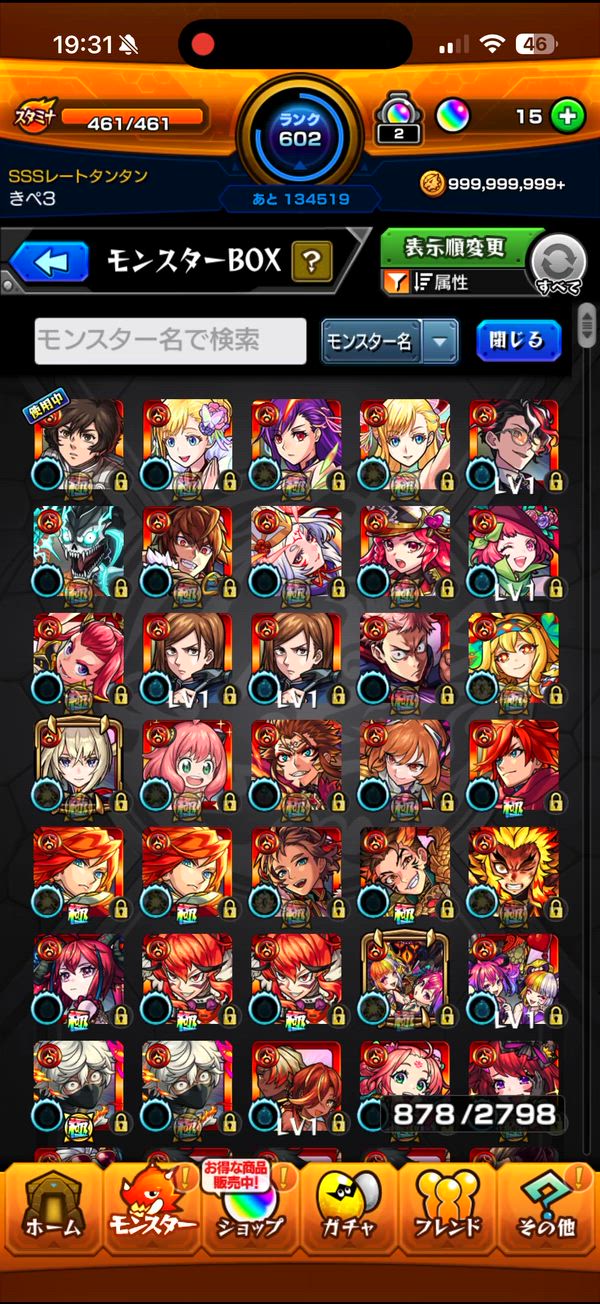Open the Monster BOX help question mark
Viewport: 600px width, 1304px height.
click(x=311, y=263)
